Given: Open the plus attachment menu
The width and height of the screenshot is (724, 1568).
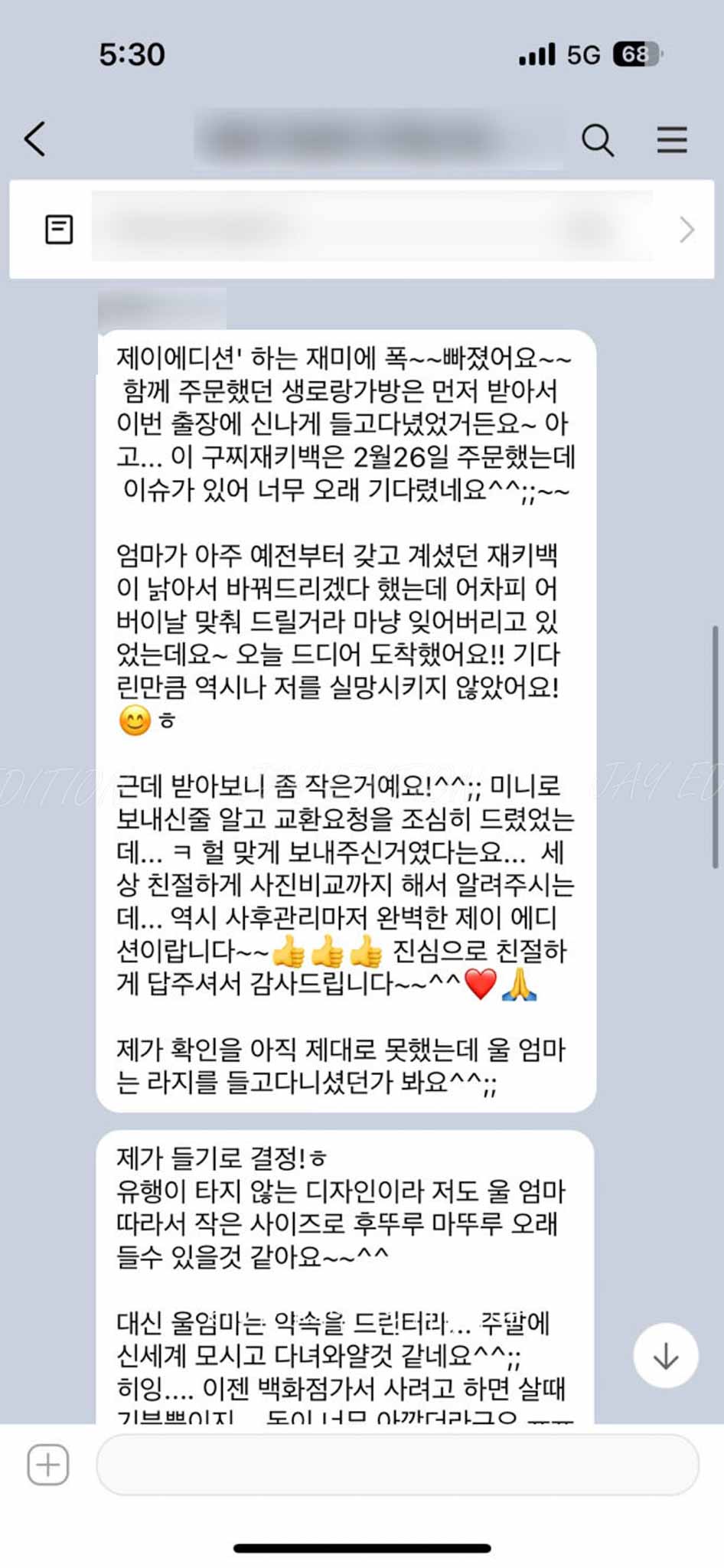Looking at the screenshot, I should click(x=48, y=1465).
